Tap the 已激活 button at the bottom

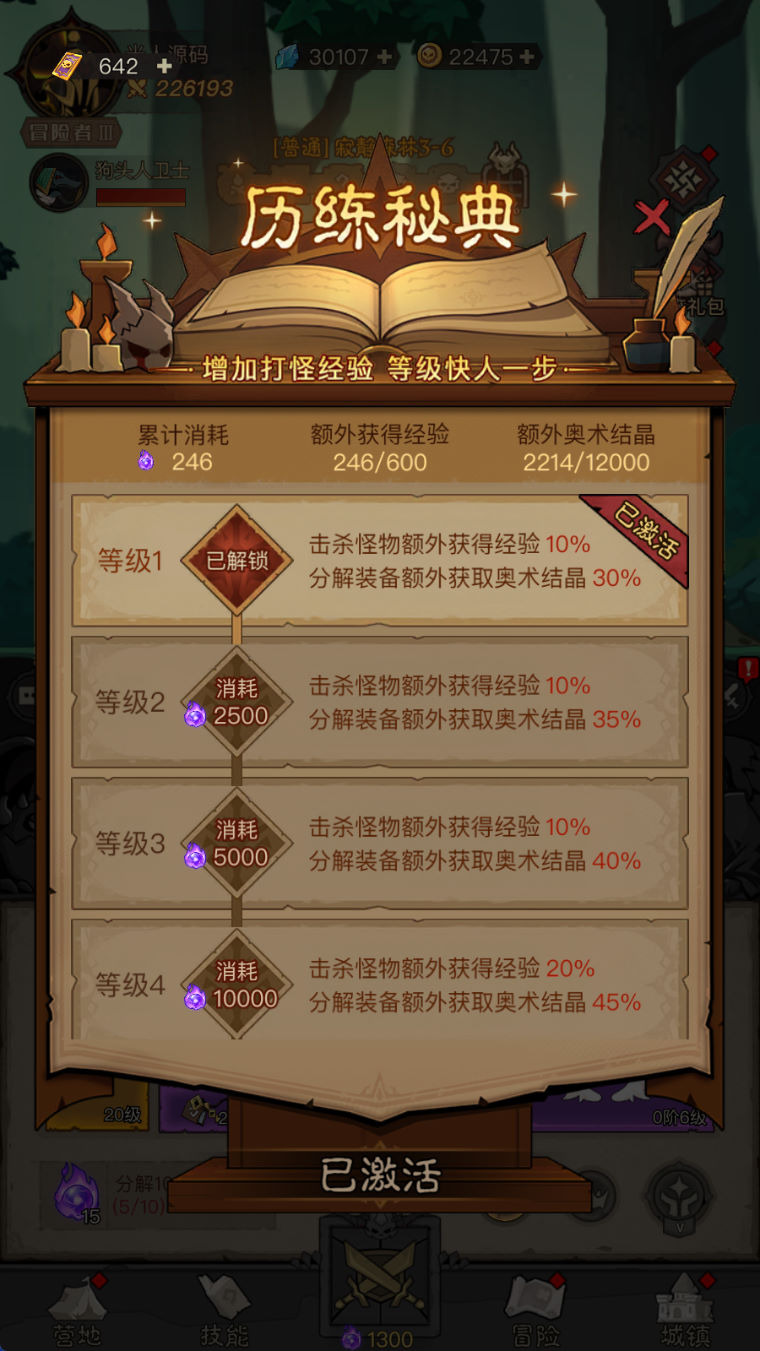point(380,1176)
